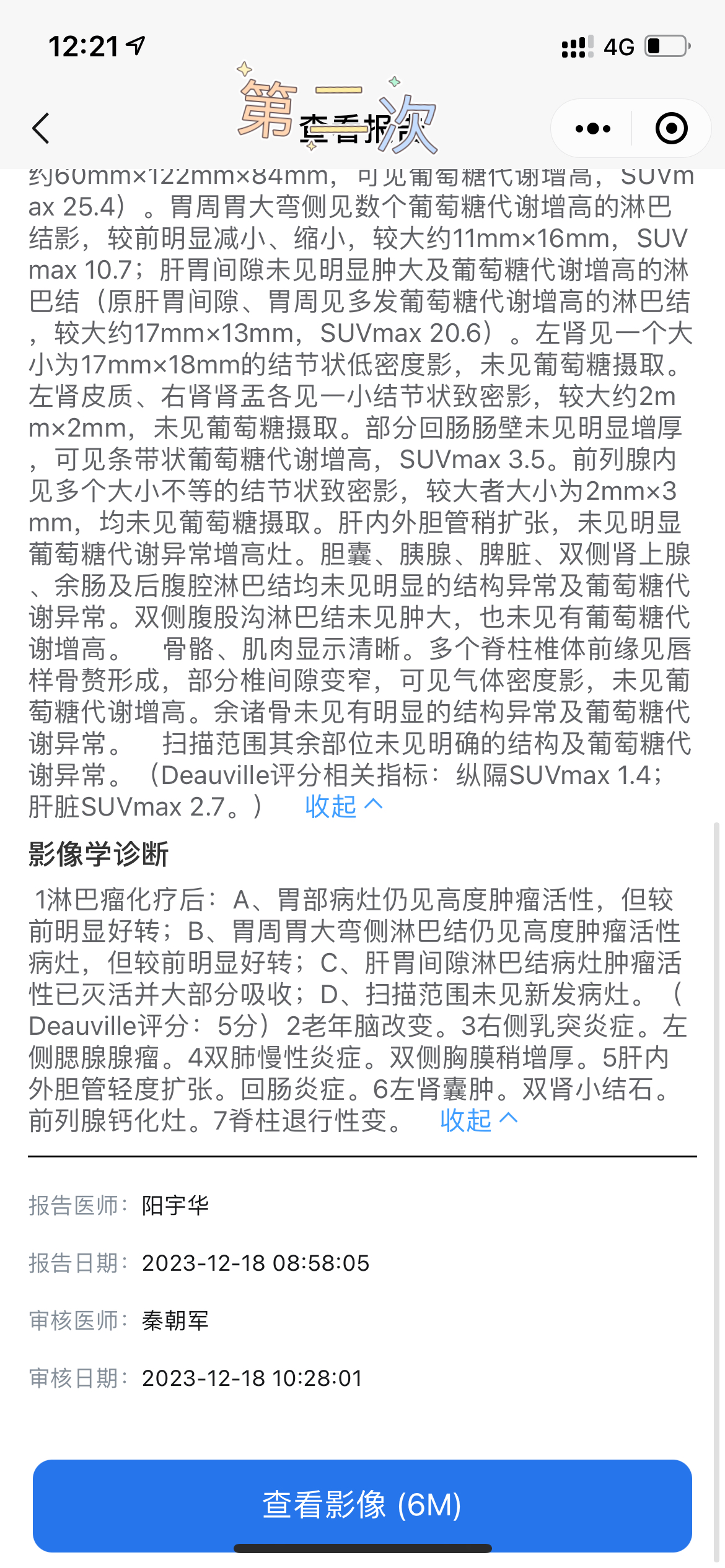Open the mini-program three-dot menu
Viewport: 725px width, 1568px height.
click(x=592, y=128)
